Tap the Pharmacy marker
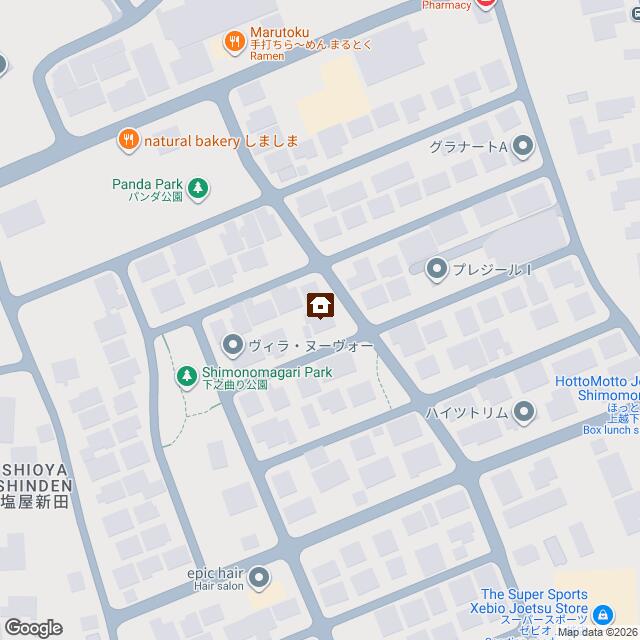Screen dimensions: 640x640 coord(486,4)
